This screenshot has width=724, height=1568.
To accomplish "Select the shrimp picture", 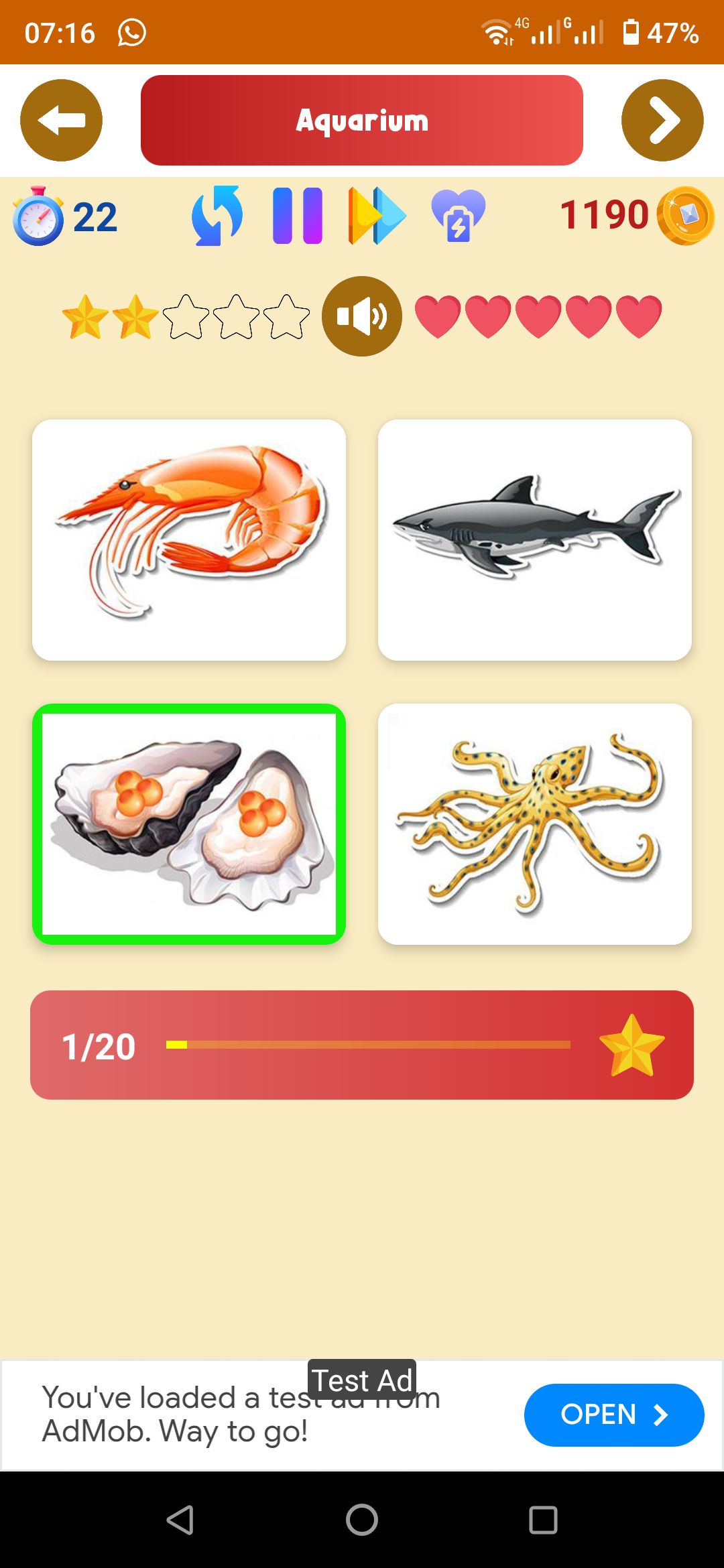I will (189, 540).
